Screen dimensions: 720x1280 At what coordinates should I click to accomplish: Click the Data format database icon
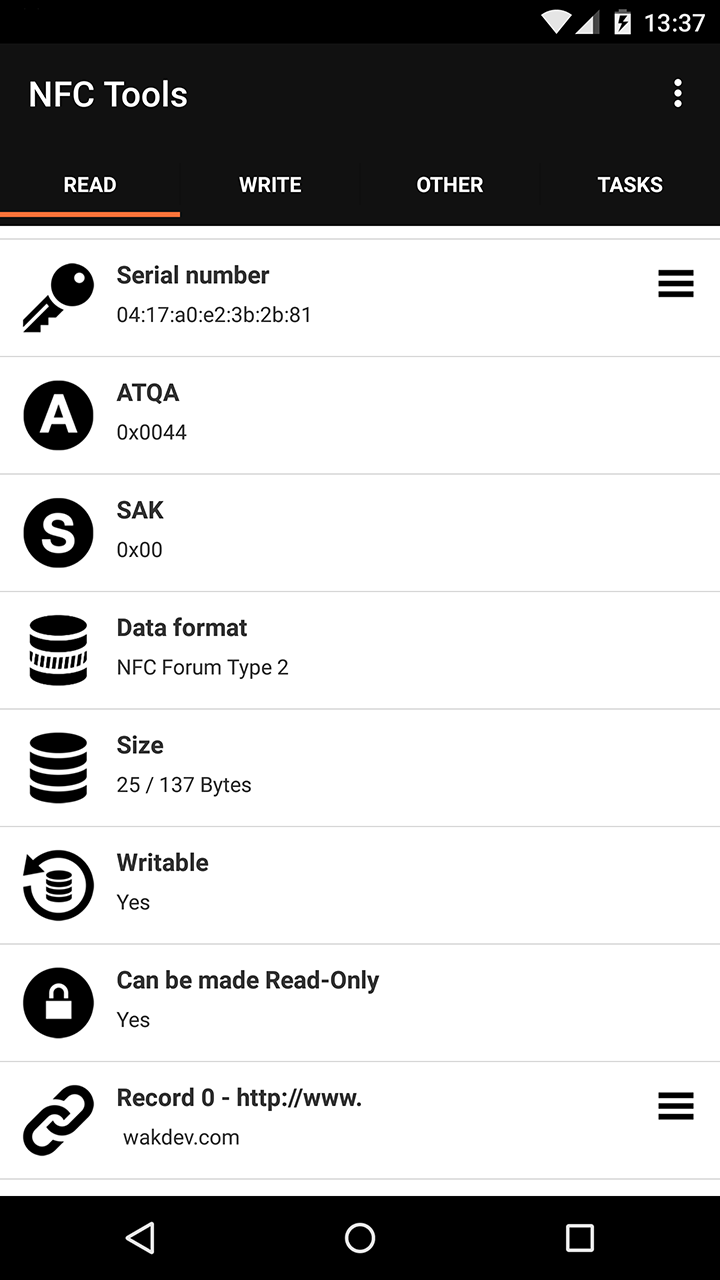pyautogui.click(x=57, y=649)
